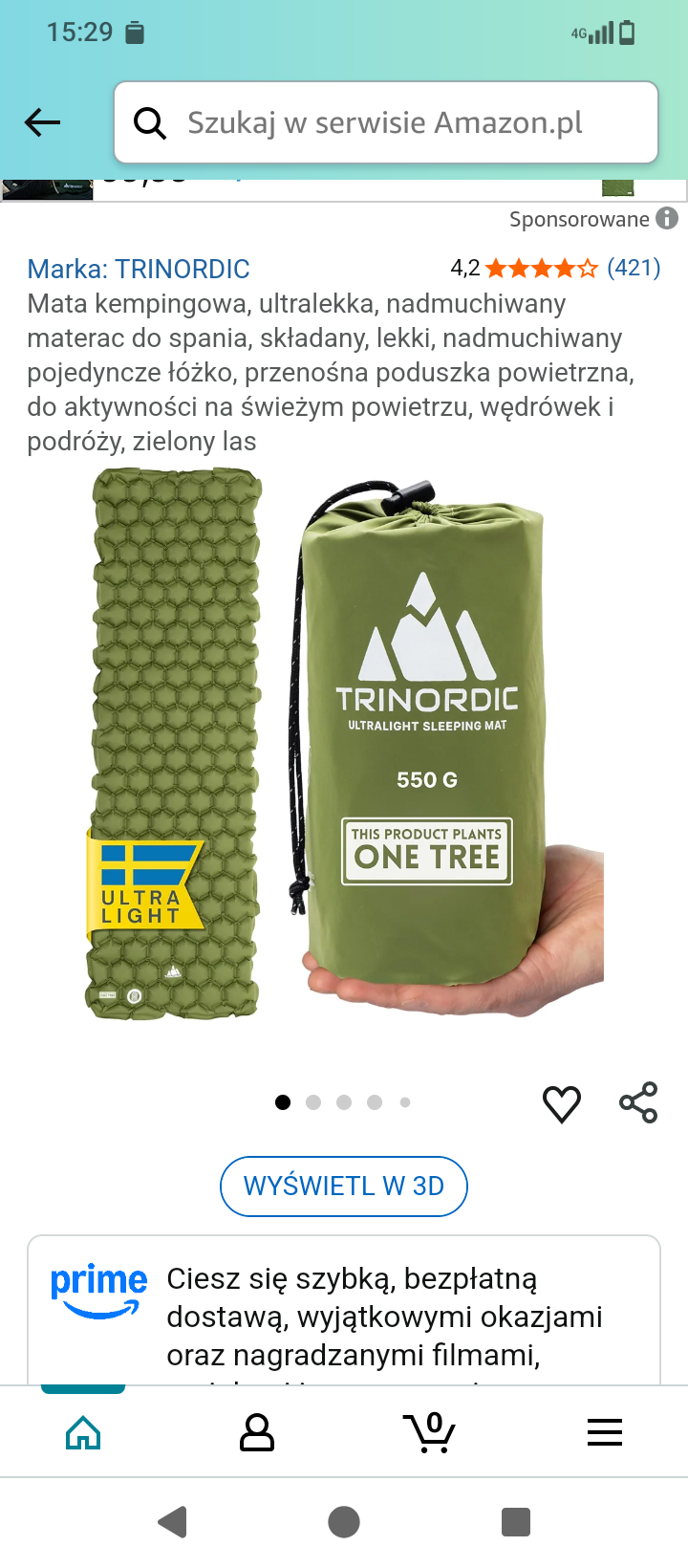Screen dimensions: 688x1568
Task: Tap the WYŚWIETL W 3D button
Action: point(344,1187)
